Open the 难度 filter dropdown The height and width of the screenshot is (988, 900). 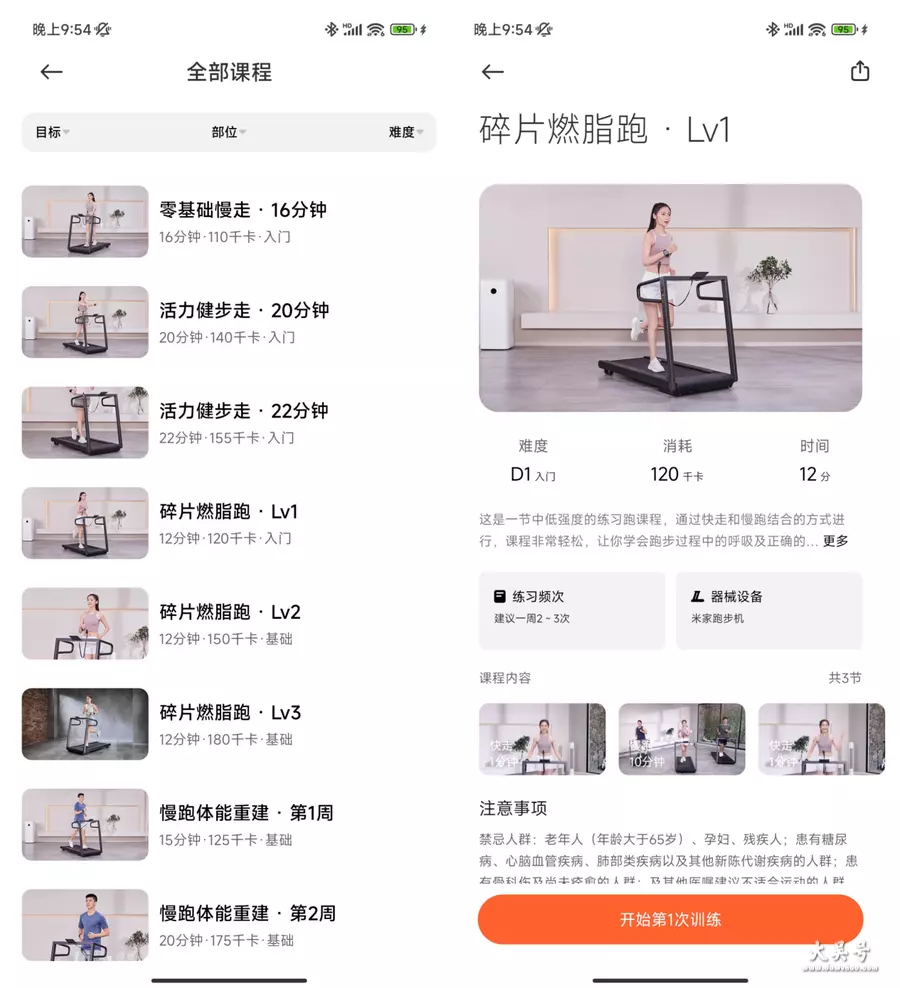tap(405, 132)
